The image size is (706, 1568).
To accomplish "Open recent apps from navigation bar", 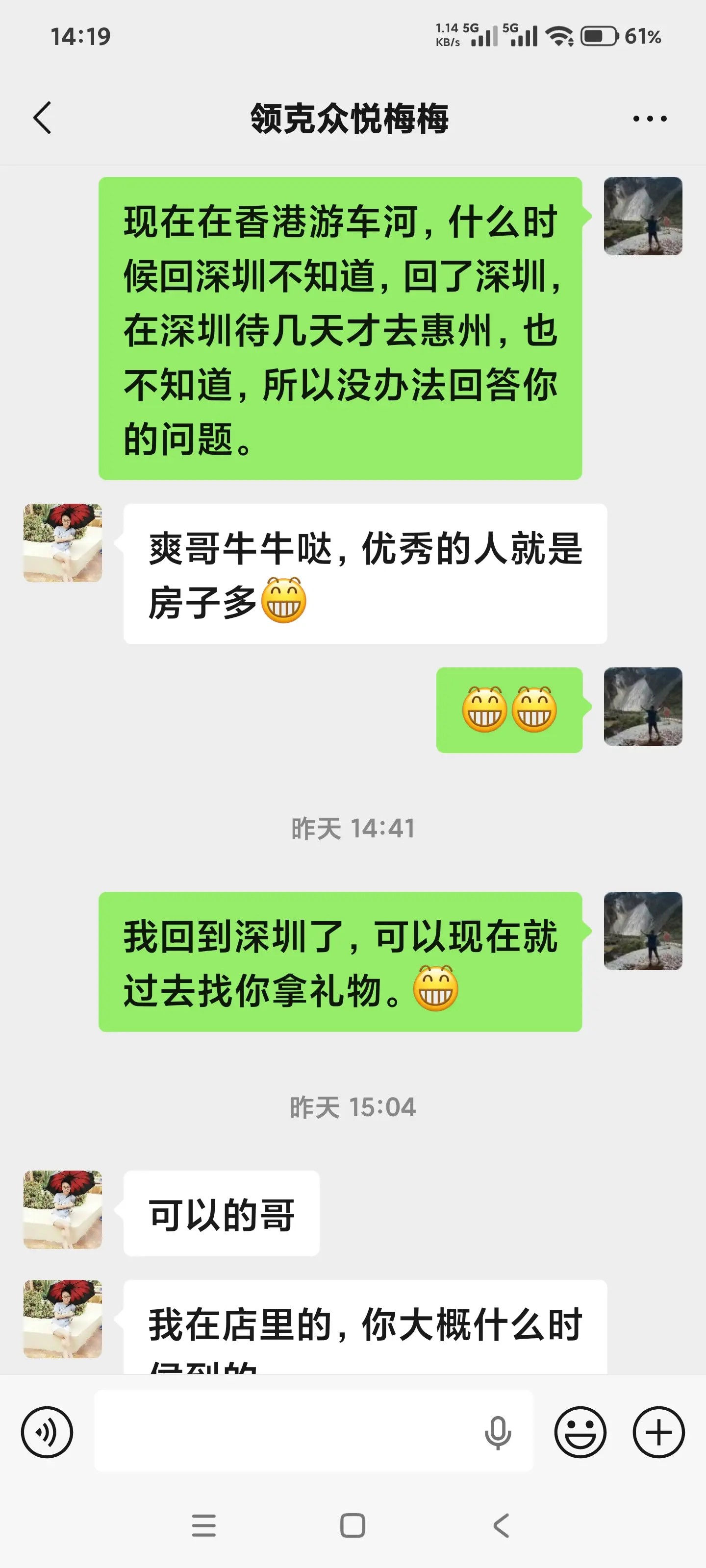I will [203, 1526].
